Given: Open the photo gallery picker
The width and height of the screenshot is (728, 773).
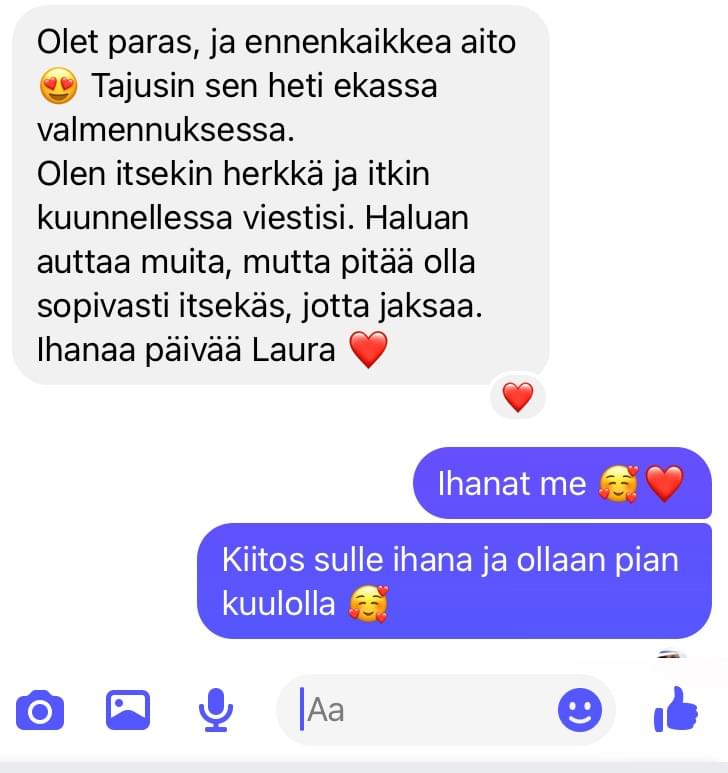Looking at the screenshot, I should tap(128, 711).
